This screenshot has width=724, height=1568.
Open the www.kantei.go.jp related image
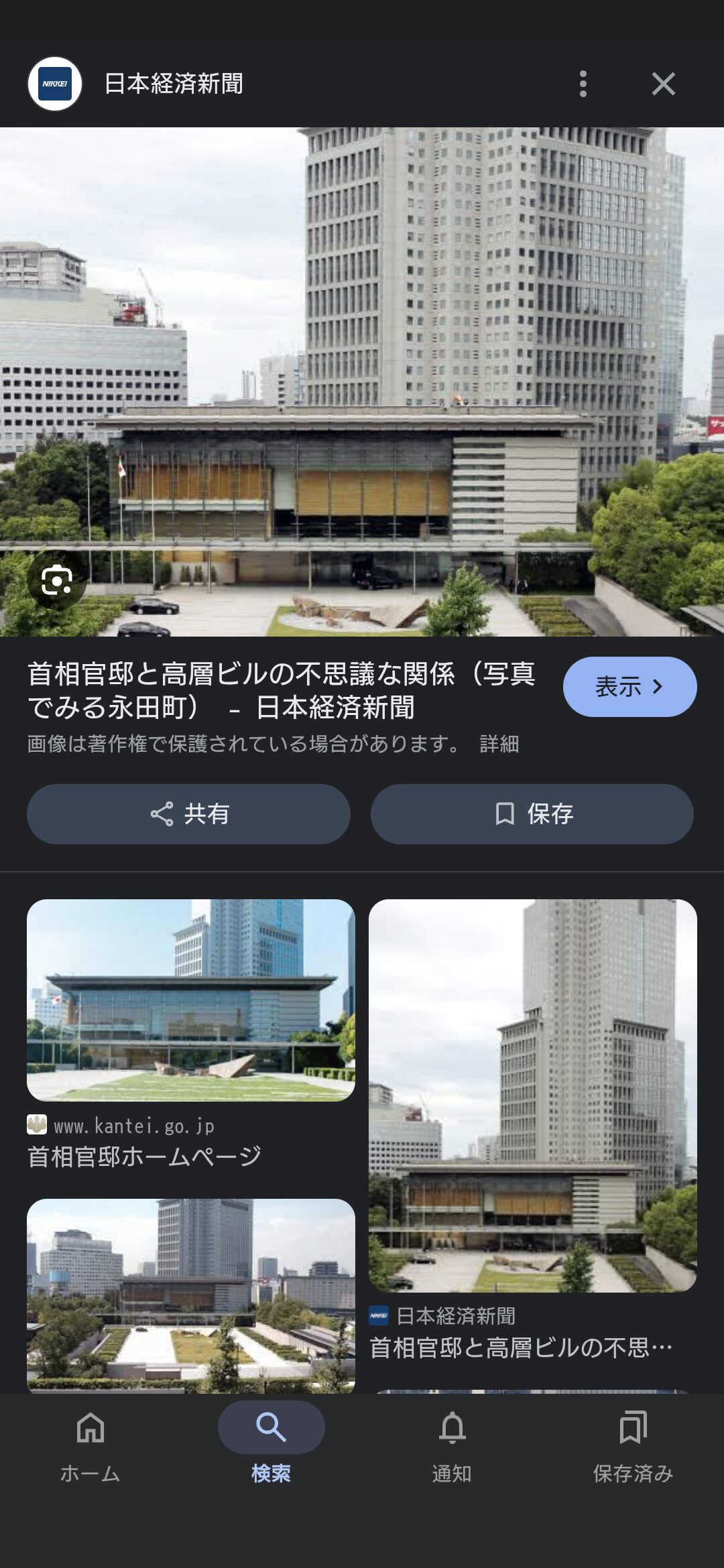[191, 1000]
